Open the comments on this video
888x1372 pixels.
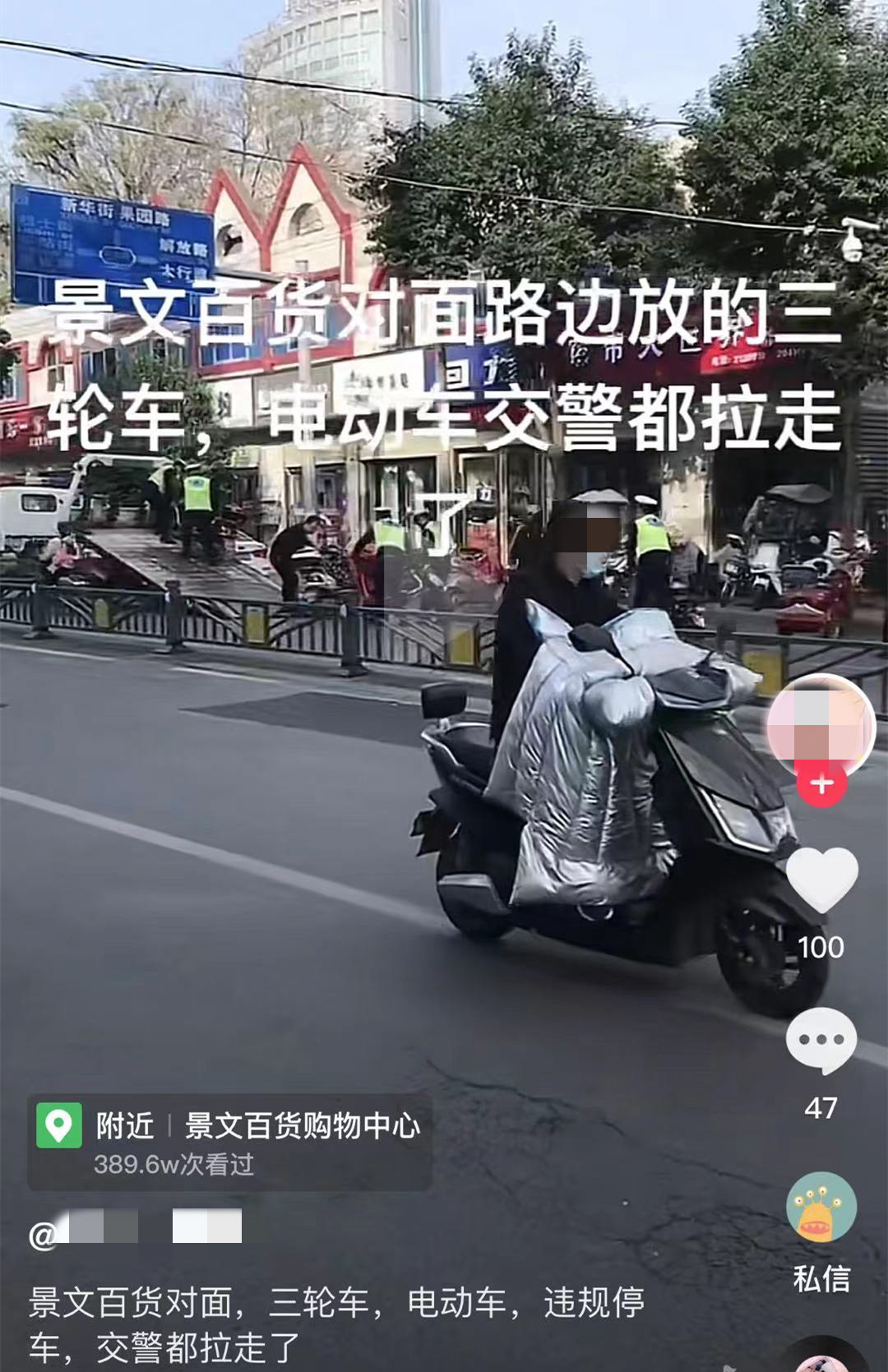[x=821, y=1040]
